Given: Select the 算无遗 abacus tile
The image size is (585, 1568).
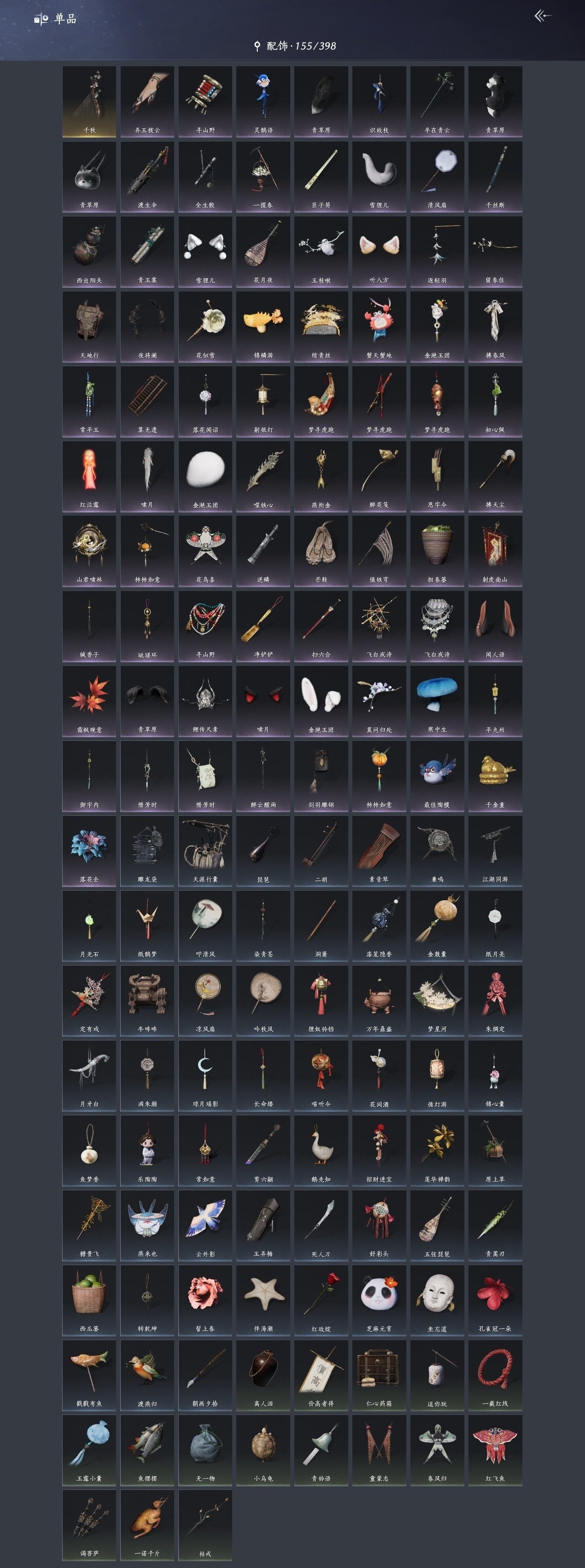Looking at the screenshot, I should (x=147, y=401).
